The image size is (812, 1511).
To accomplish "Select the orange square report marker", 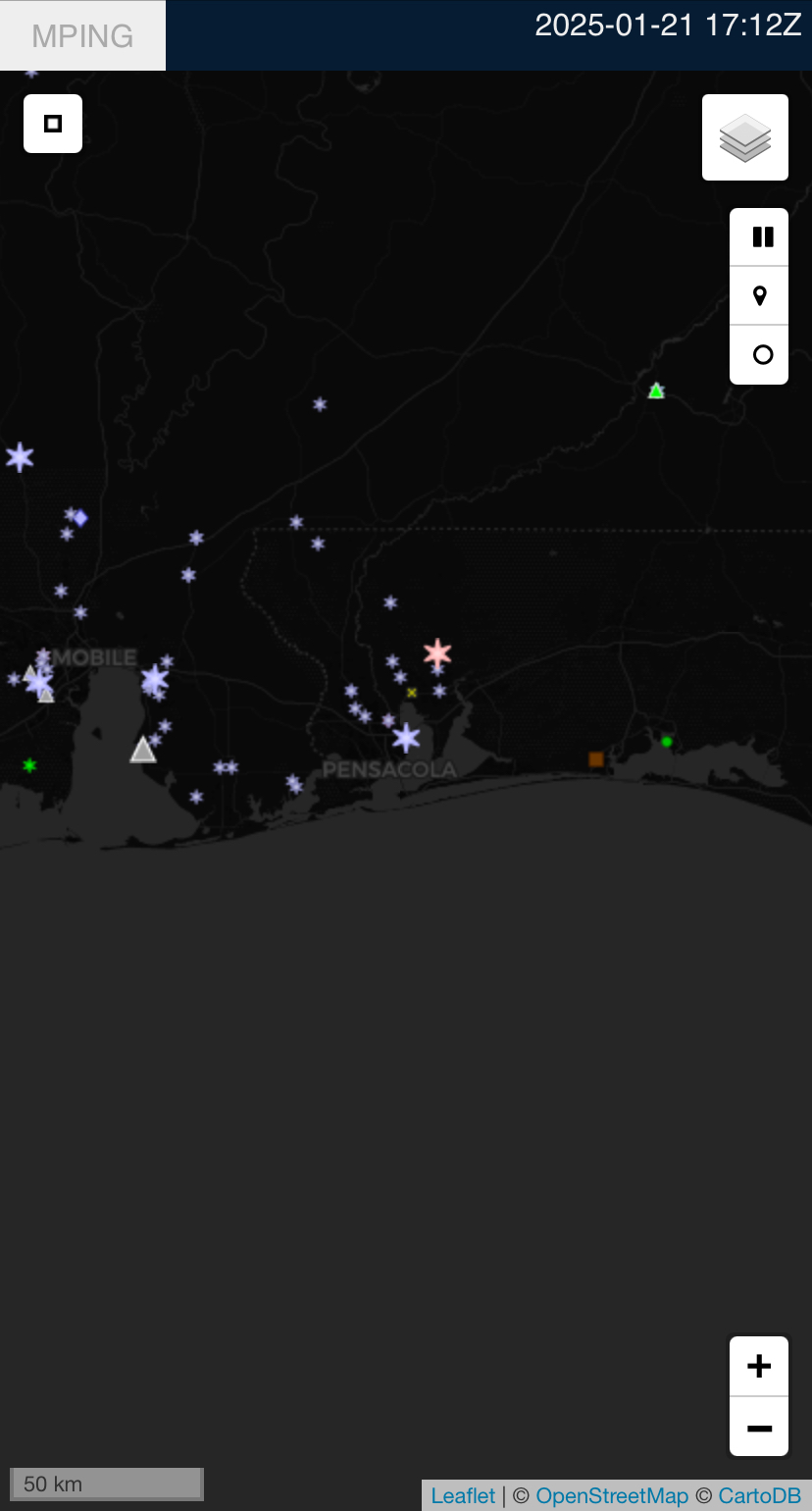I will (596, 759).
